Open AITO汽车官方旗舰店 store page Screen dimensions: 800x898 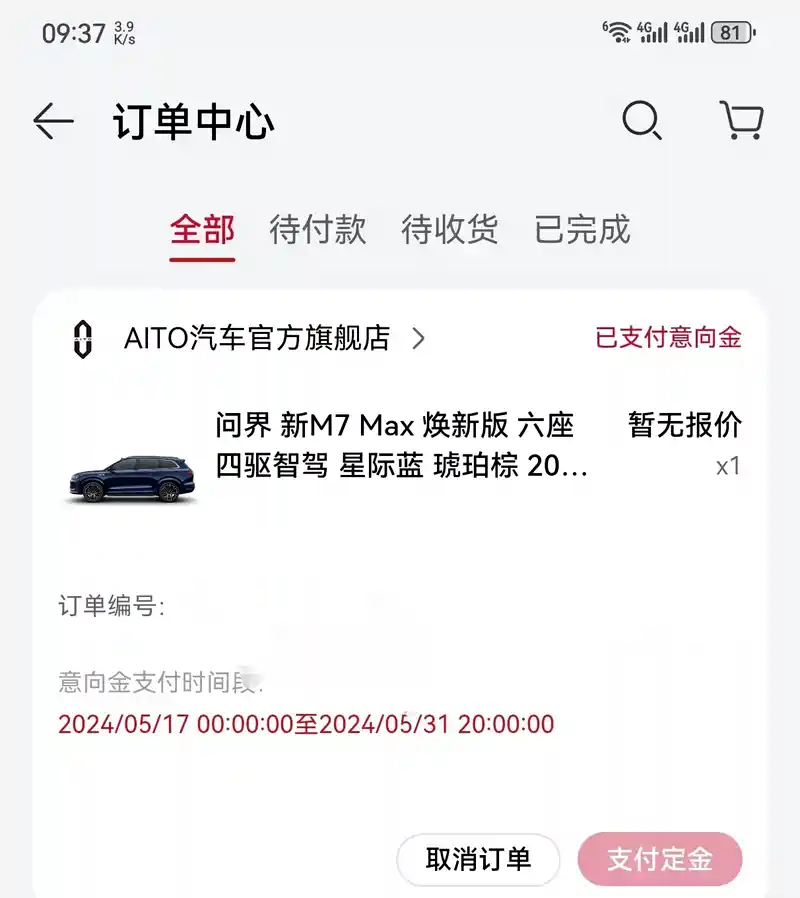pos(256,338)
